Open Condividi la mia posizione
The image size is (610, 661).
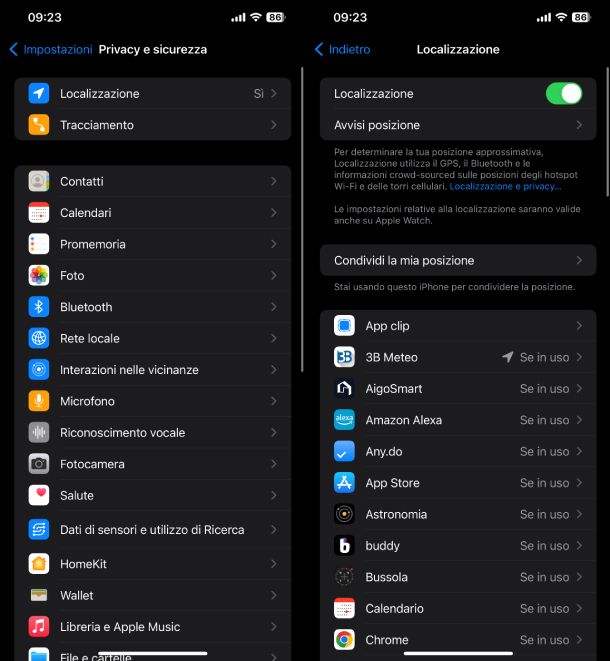click(x=457, y=260)
